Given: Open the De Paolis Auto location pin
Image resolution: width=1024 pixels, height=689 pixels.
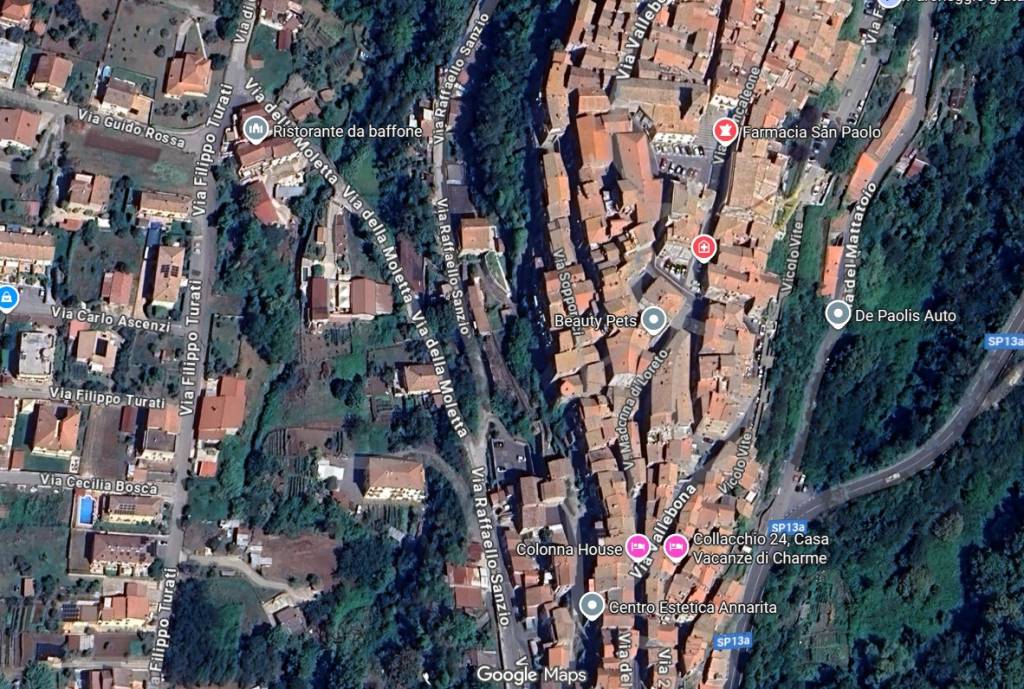Looking at the screenshot, I should tap(838, 315).
